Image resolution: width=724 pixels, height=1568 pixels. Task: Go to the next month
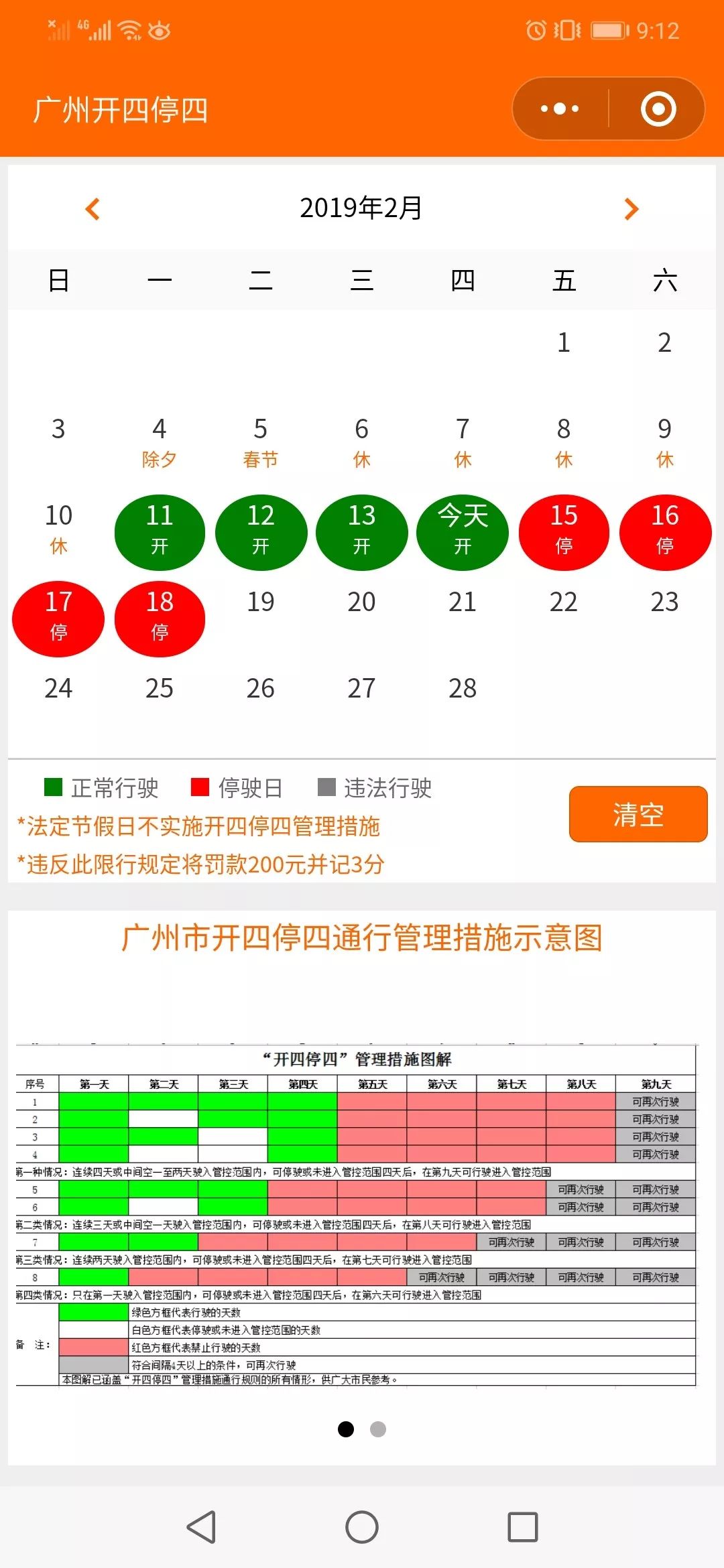coord(631,209)
